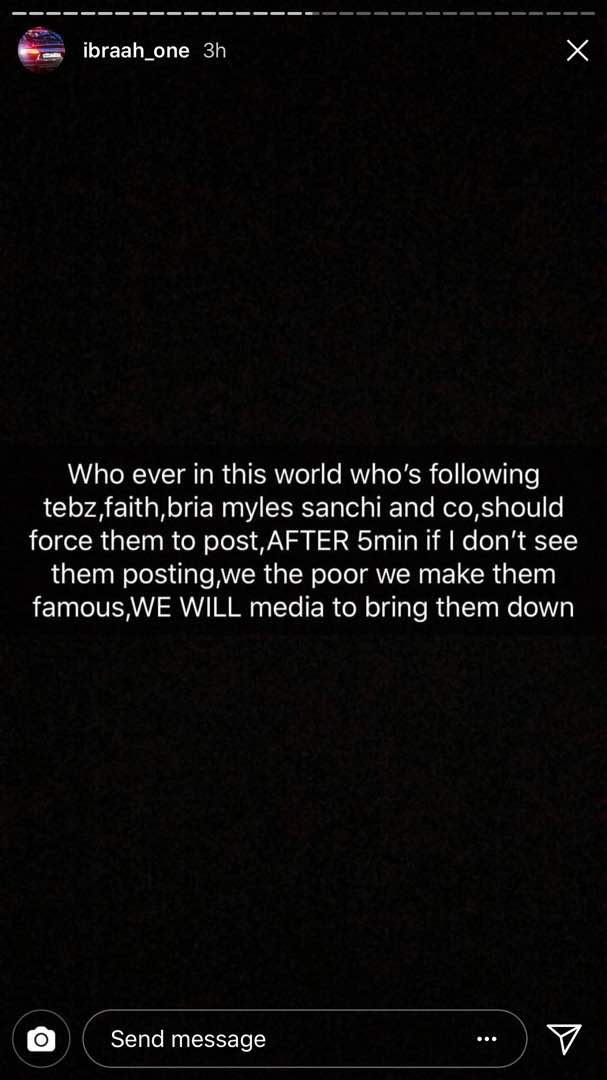Open ibraah_one's profile picture
The image size is (607, 1080).
[x=41, y=50]
